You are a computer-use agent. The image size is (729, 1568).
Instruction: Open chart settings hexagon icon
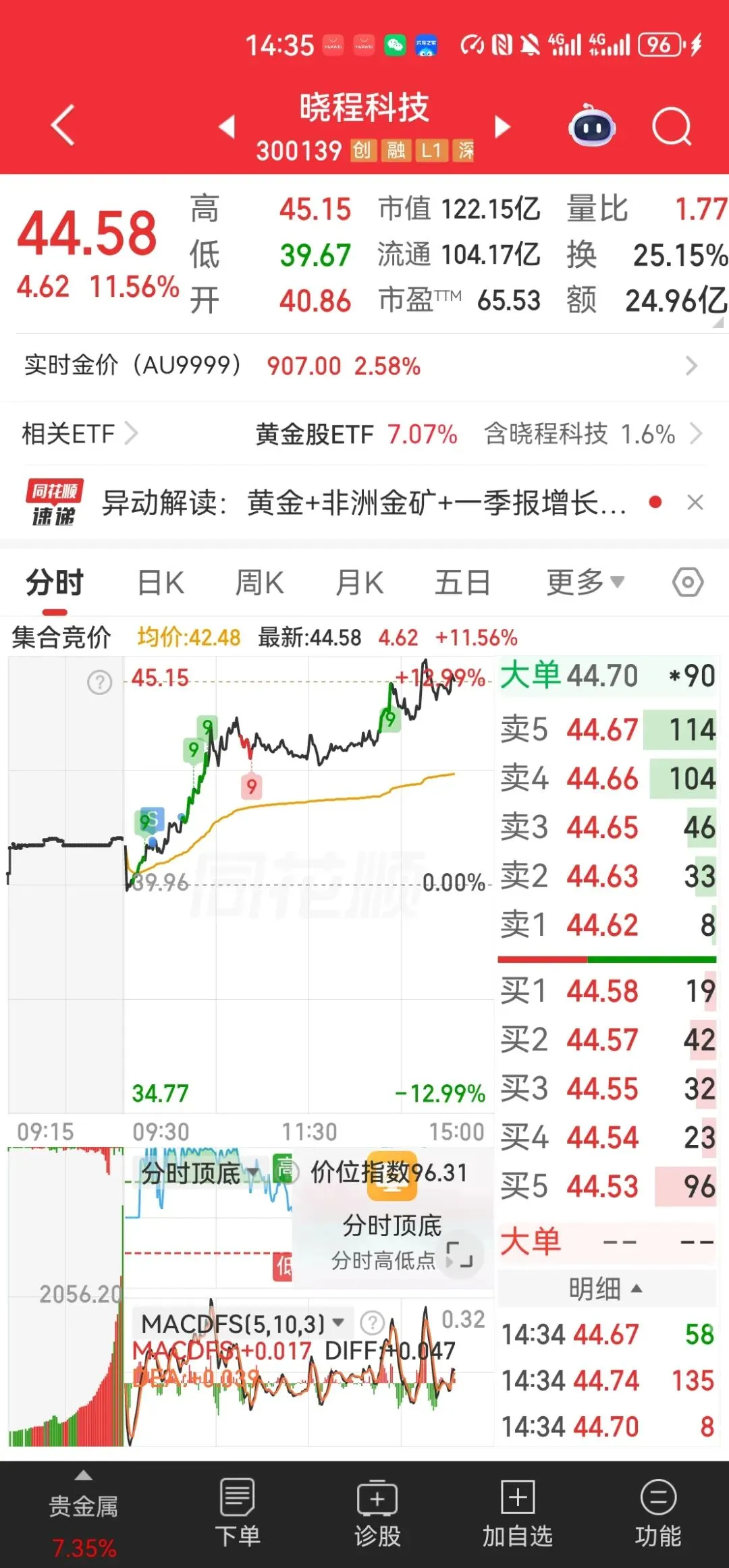click(688, 582)
